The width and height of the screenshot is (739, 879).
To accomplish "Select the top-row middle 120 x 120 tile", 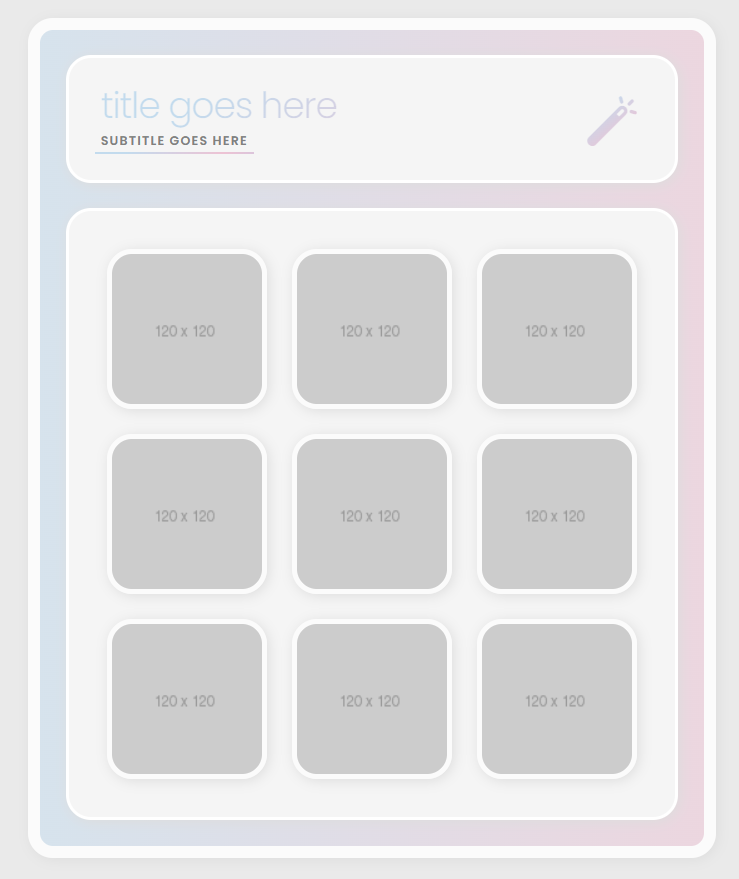I will tap(372, 329).
